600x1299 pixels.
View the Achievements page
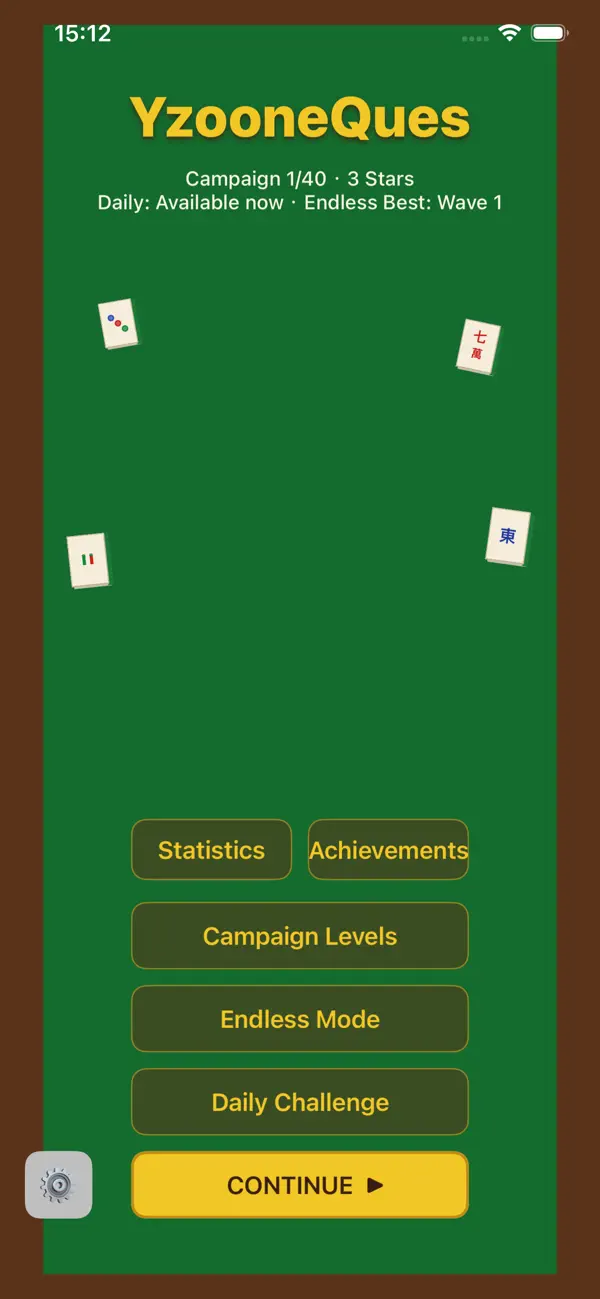pyautogui.click(x=388, y=850)
